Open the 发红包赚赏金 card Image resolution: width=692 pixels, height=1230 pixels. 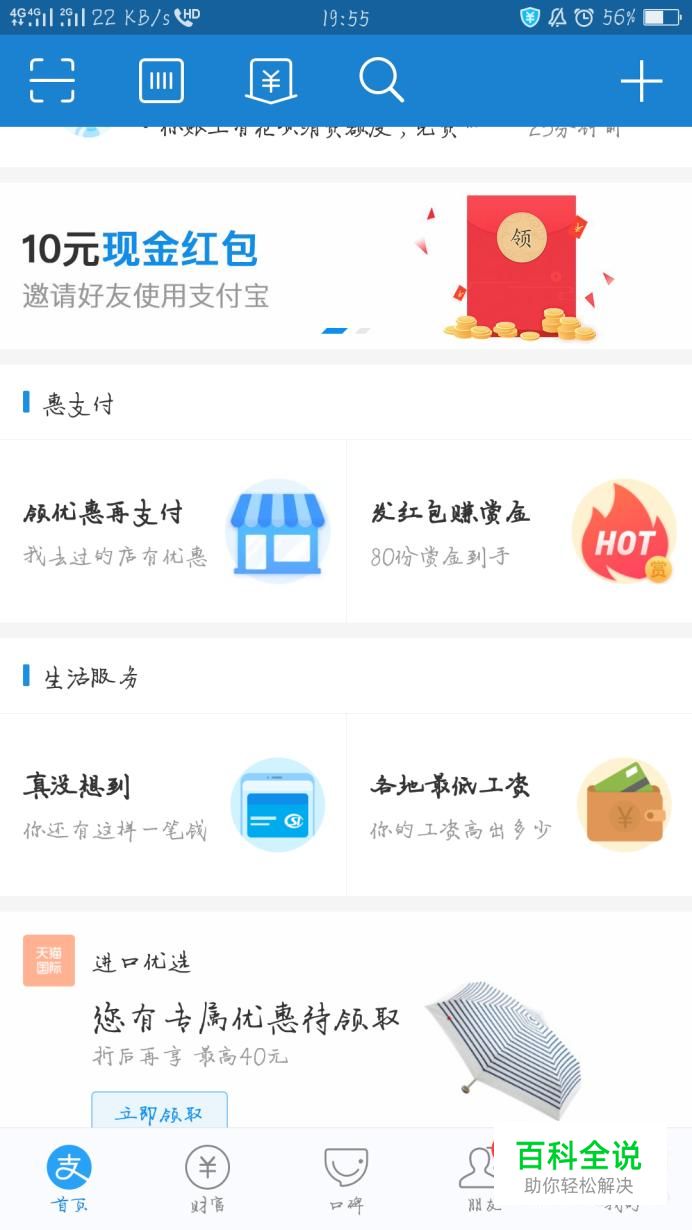click(x=519, y=531)
